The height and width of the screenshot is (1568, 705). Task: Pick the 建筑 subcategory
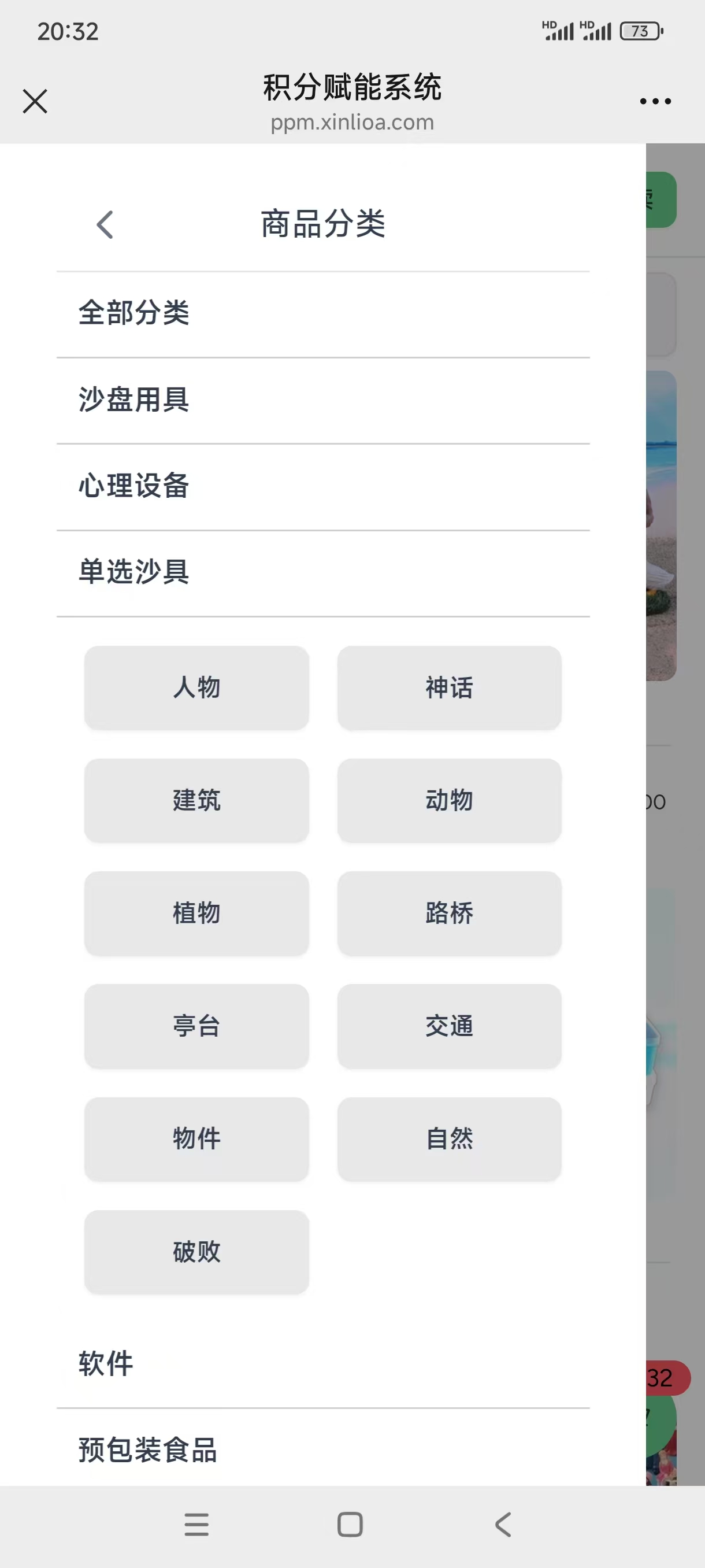pos(196,800)
